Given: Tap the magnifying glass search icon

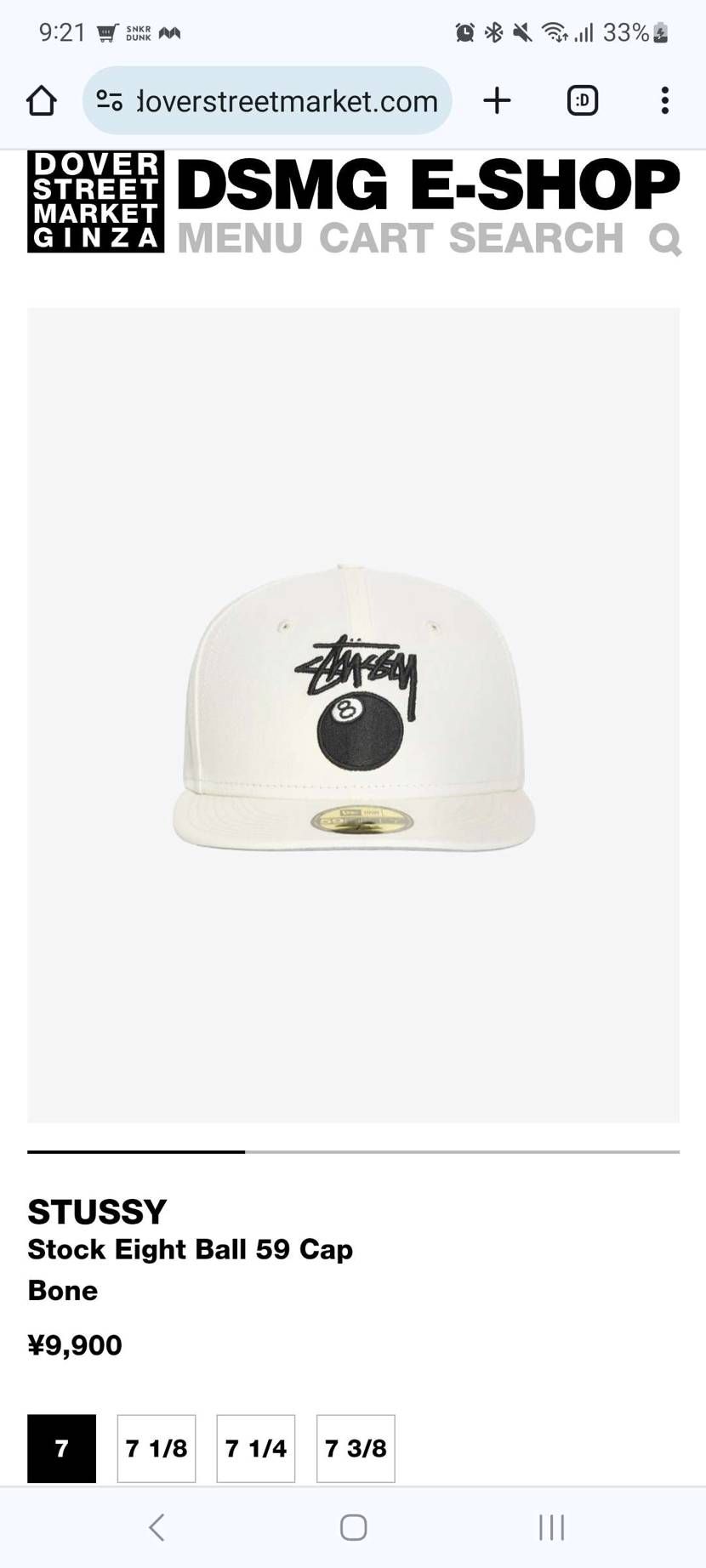Looking at the screenshot, I should 665,239.
